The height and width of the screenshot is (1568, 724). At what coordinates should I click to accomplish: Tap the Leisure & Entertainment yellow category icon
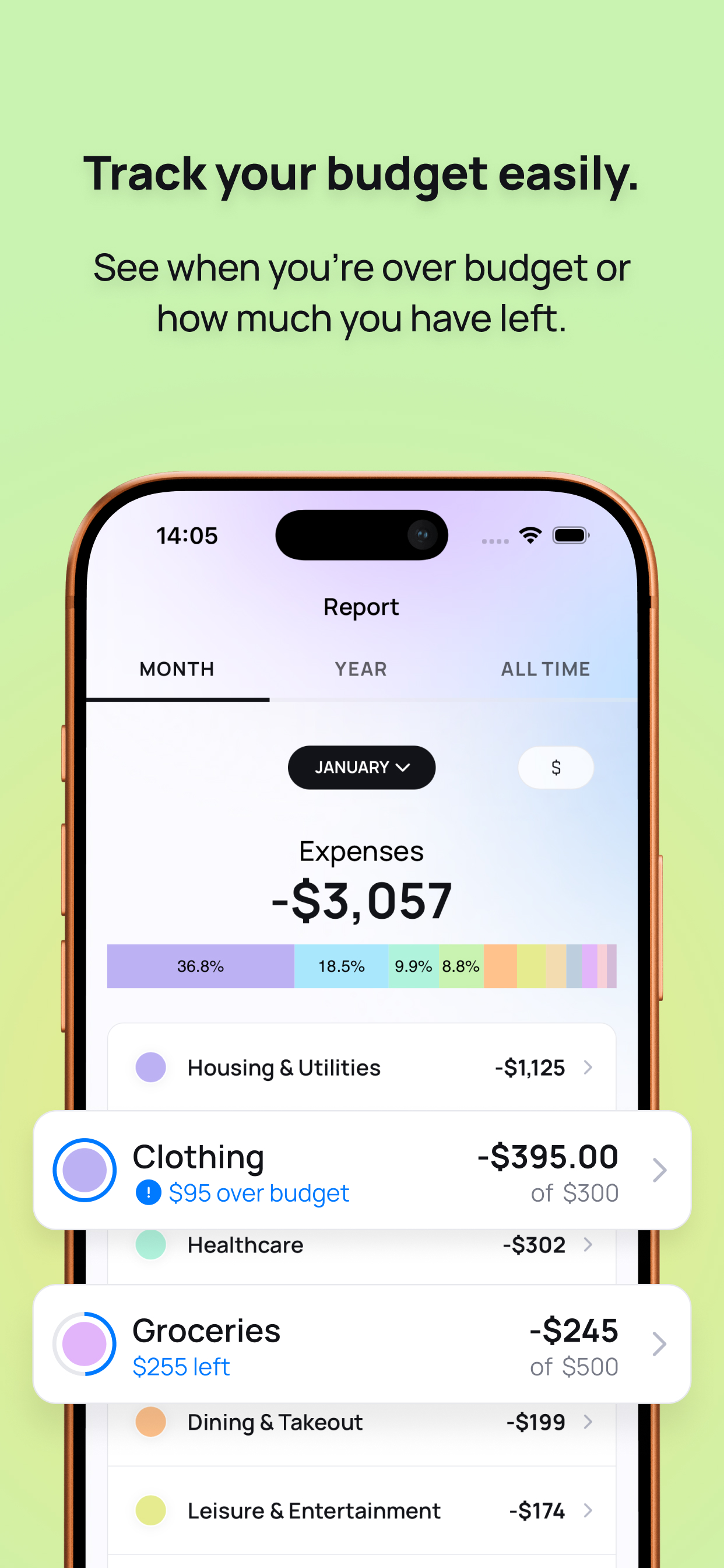(150, 1510)
